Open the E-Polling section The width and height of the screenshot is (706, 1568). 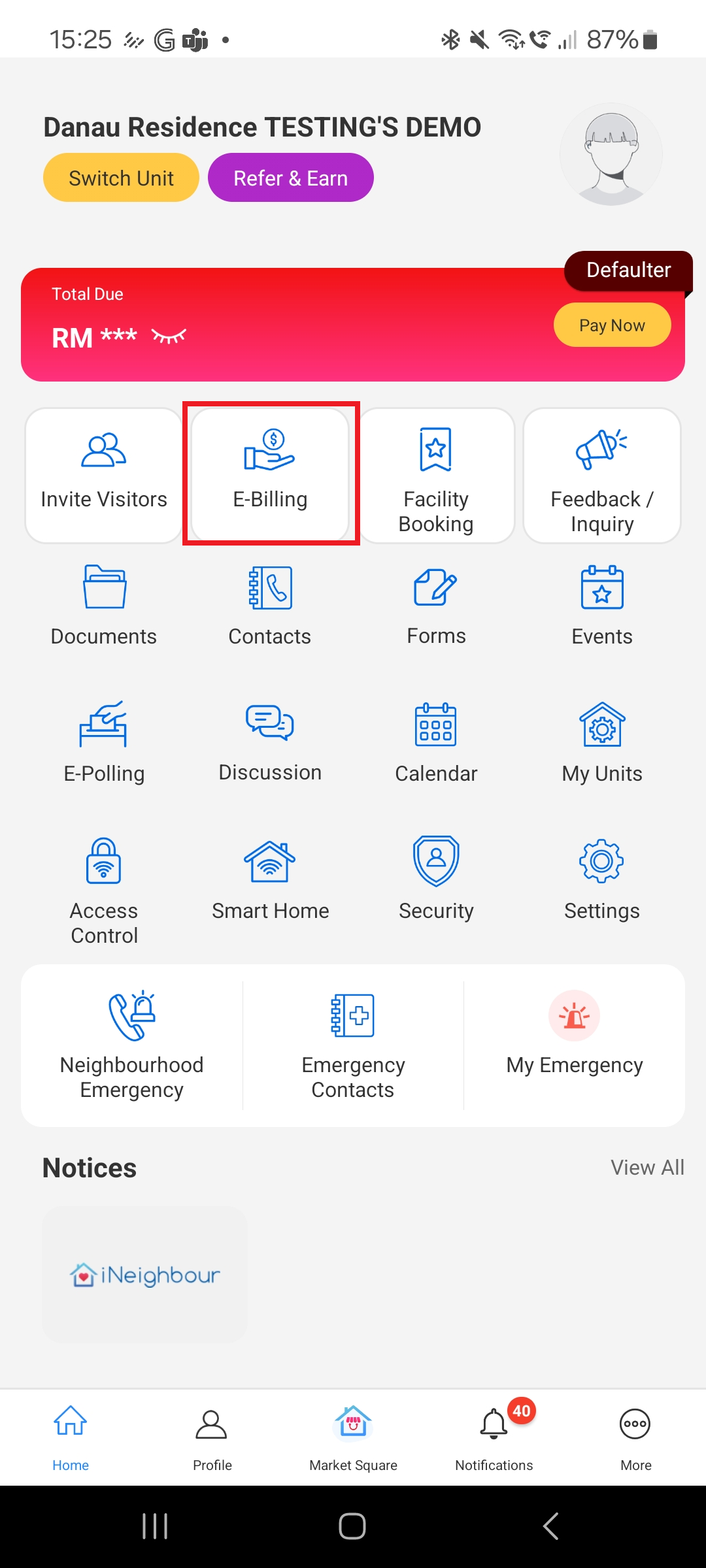[104, 743]
